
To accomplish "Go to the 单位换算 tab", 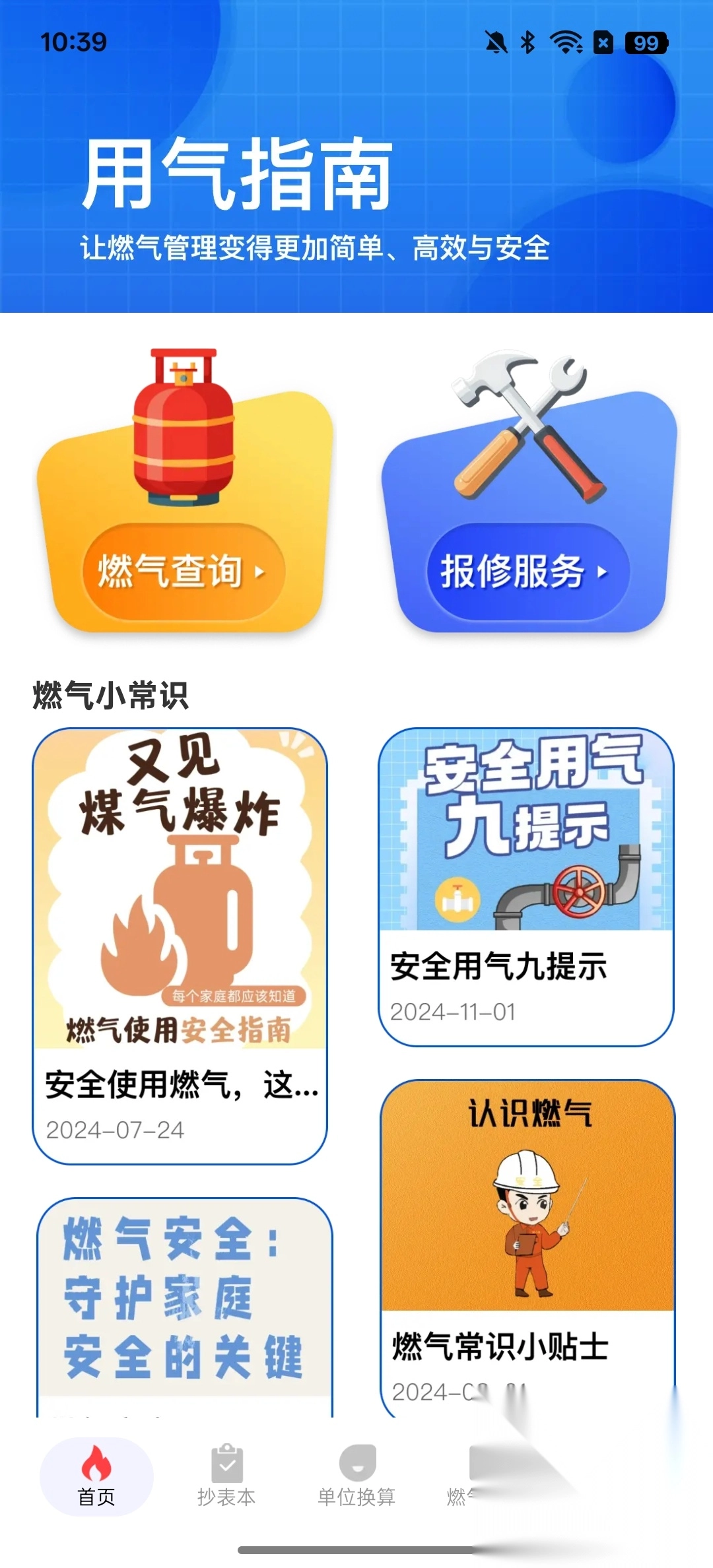I will (x=356, y=1476).
